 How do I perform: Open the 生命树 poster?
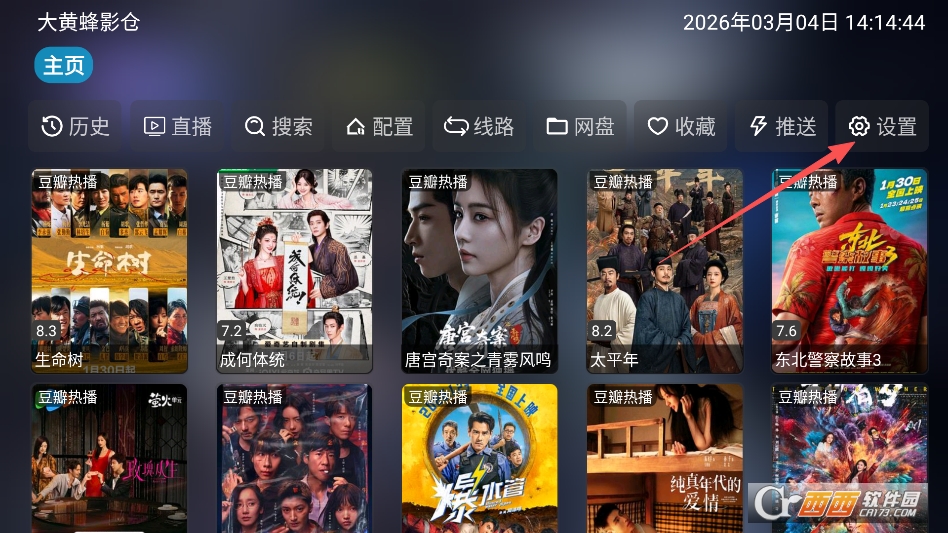pos(110,270)
